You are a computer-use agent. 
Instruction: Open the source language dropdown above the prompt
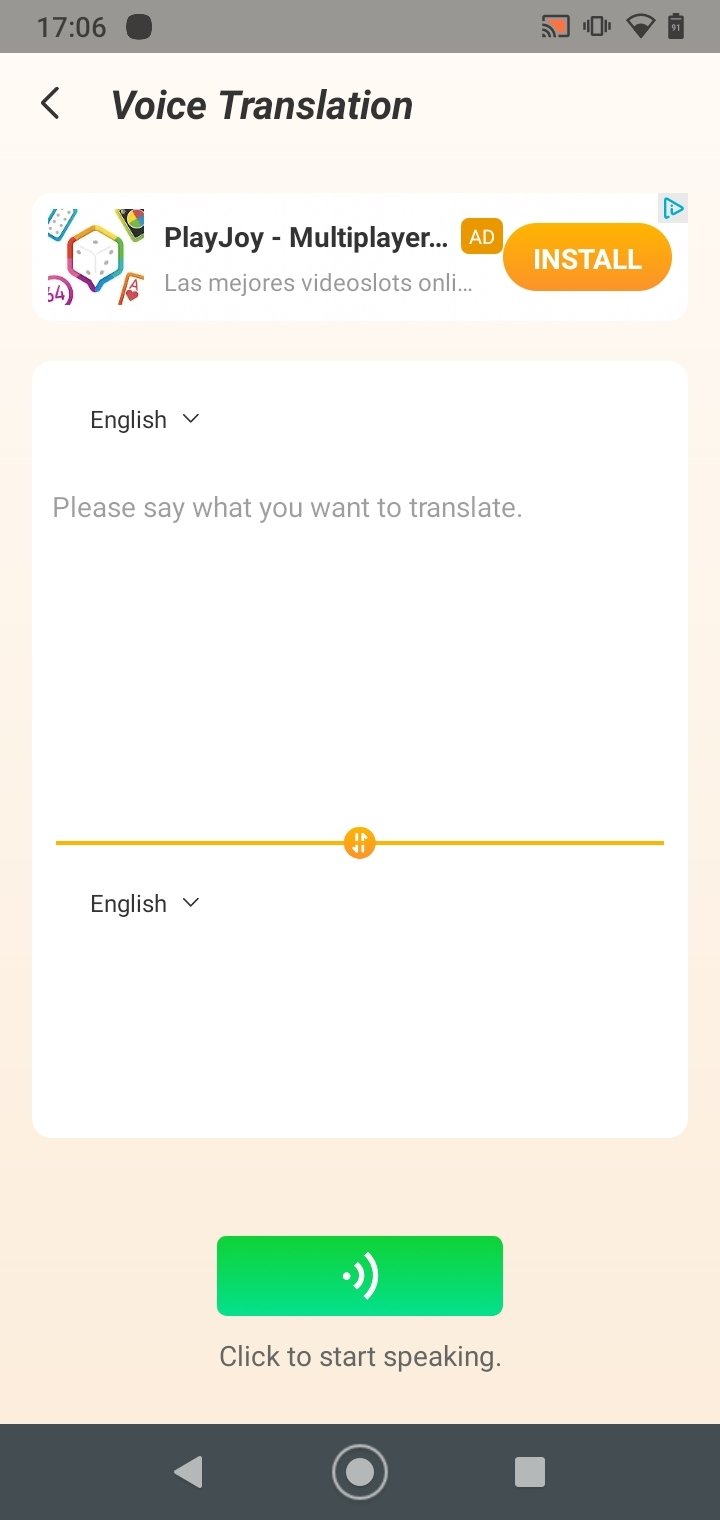(145, 420)
